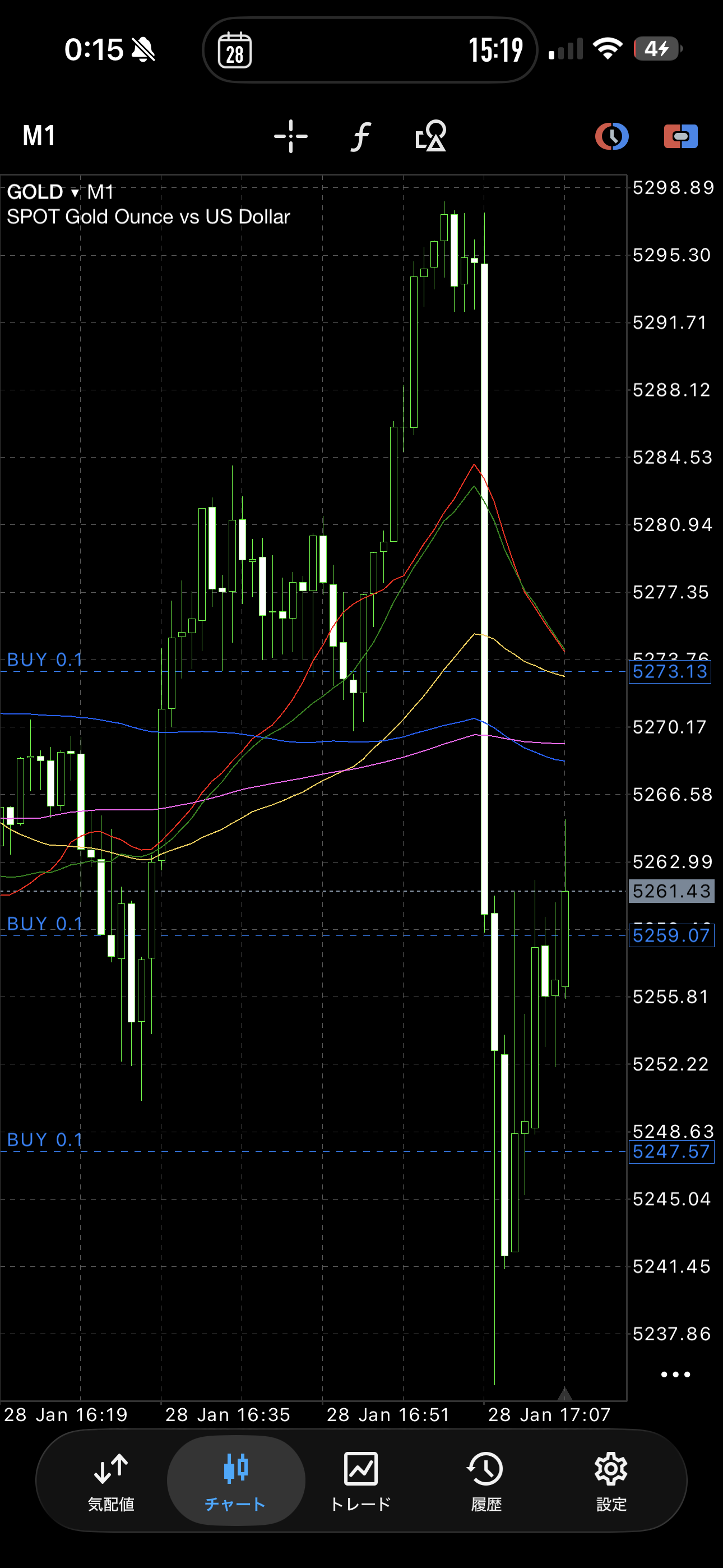Select the チャート chart tab
This screenshot has width=723, height=1568.
pos(235,1482)
